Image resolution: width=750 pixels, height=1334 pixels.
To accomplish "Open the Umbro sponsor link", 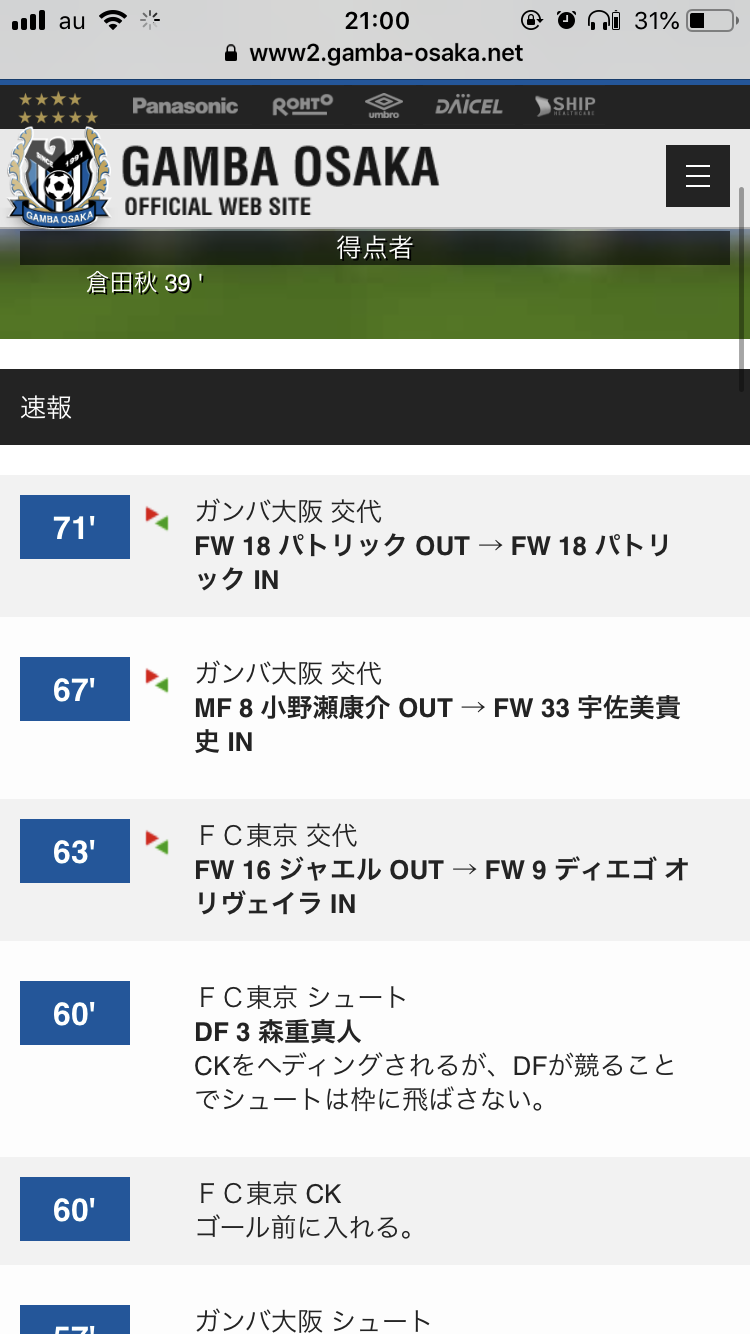I will pos(383,106).
